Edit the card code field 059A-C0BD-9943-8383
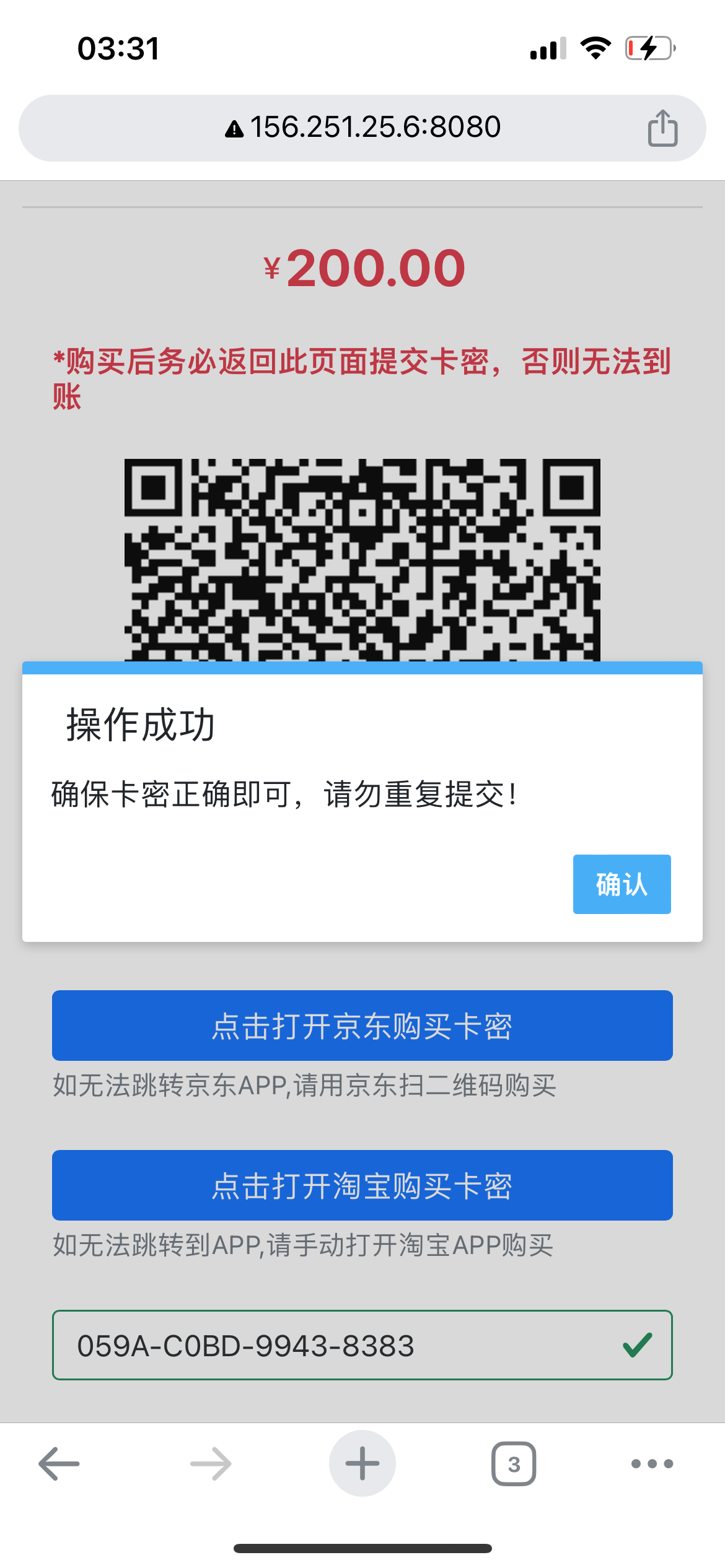 [x=362, y=1345]
